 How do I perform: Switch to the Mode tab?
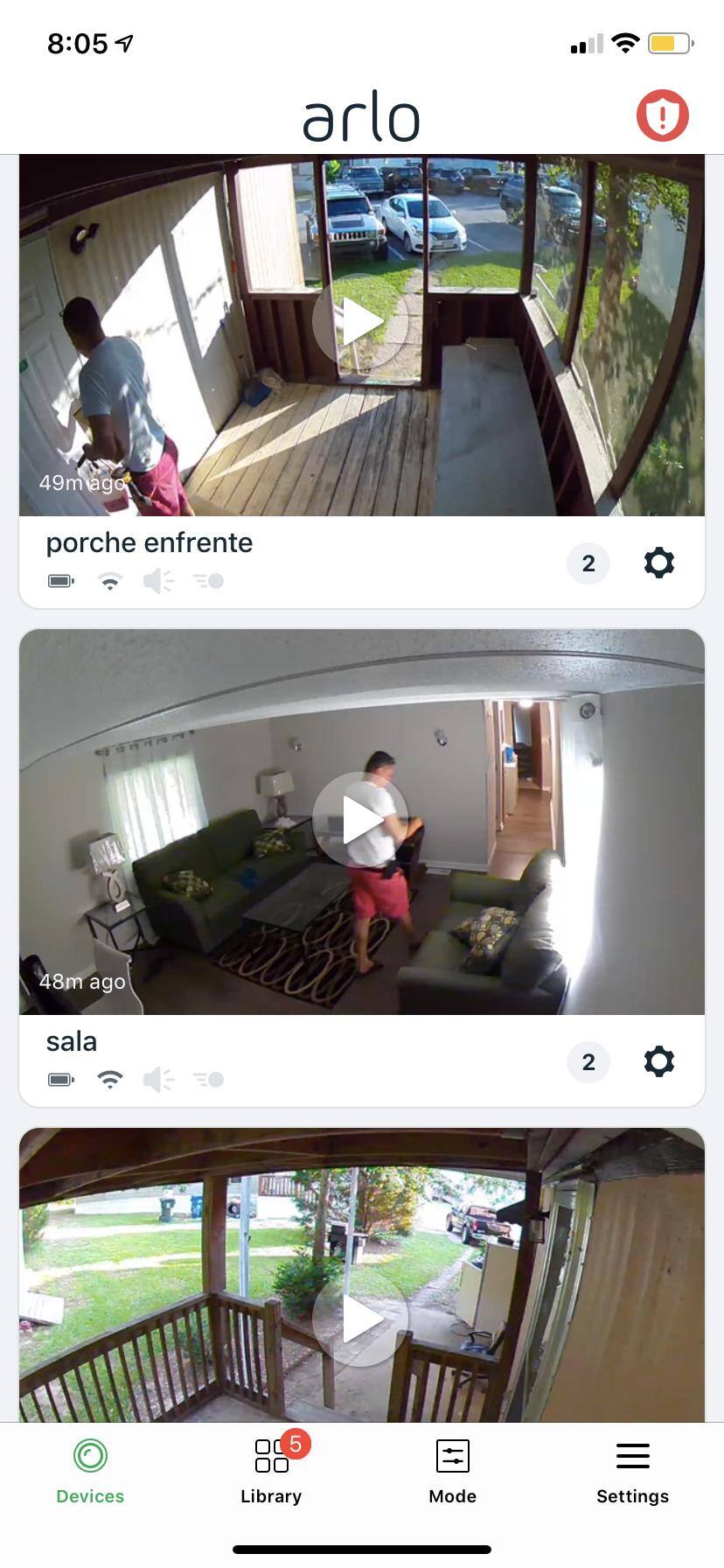click(x=452, y=1470)
